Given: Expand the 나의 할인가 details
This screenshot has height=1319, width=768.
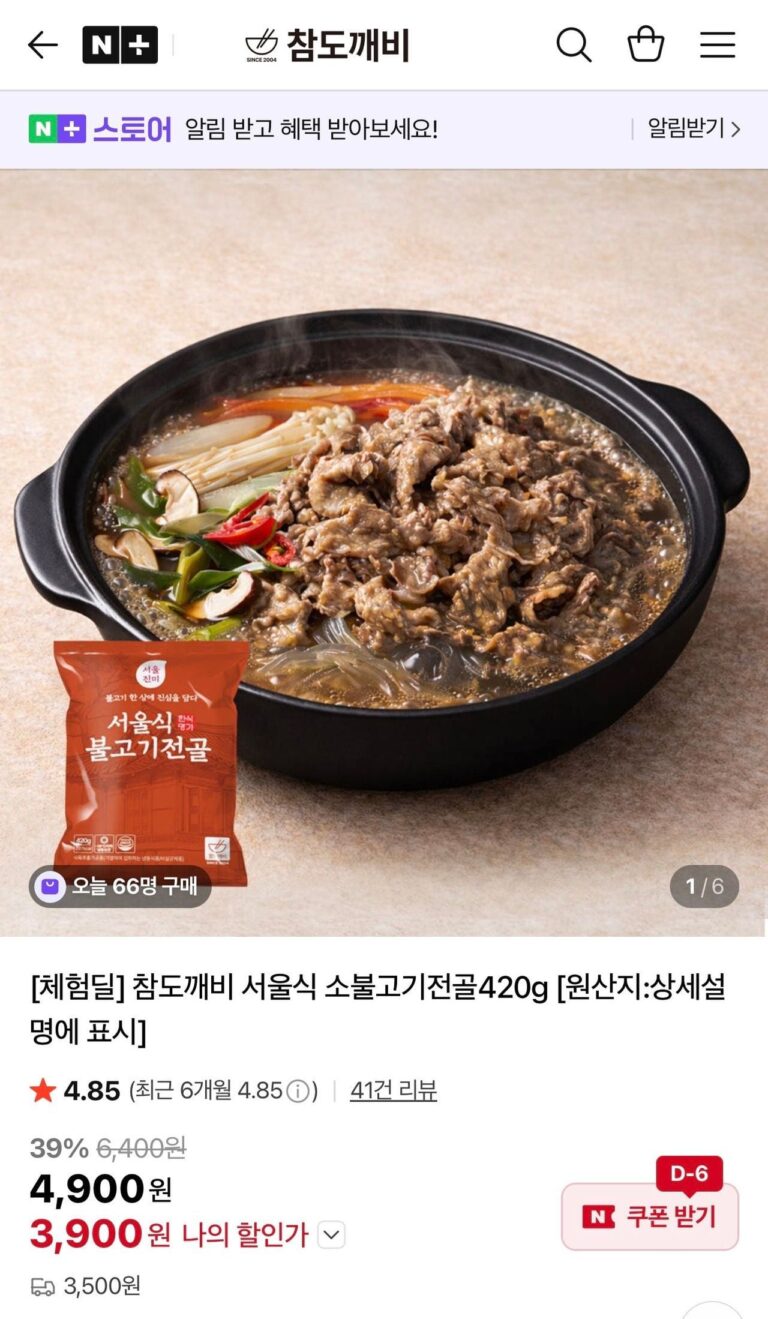Looking at the screenshot, I should click(x=331, y=1235).
